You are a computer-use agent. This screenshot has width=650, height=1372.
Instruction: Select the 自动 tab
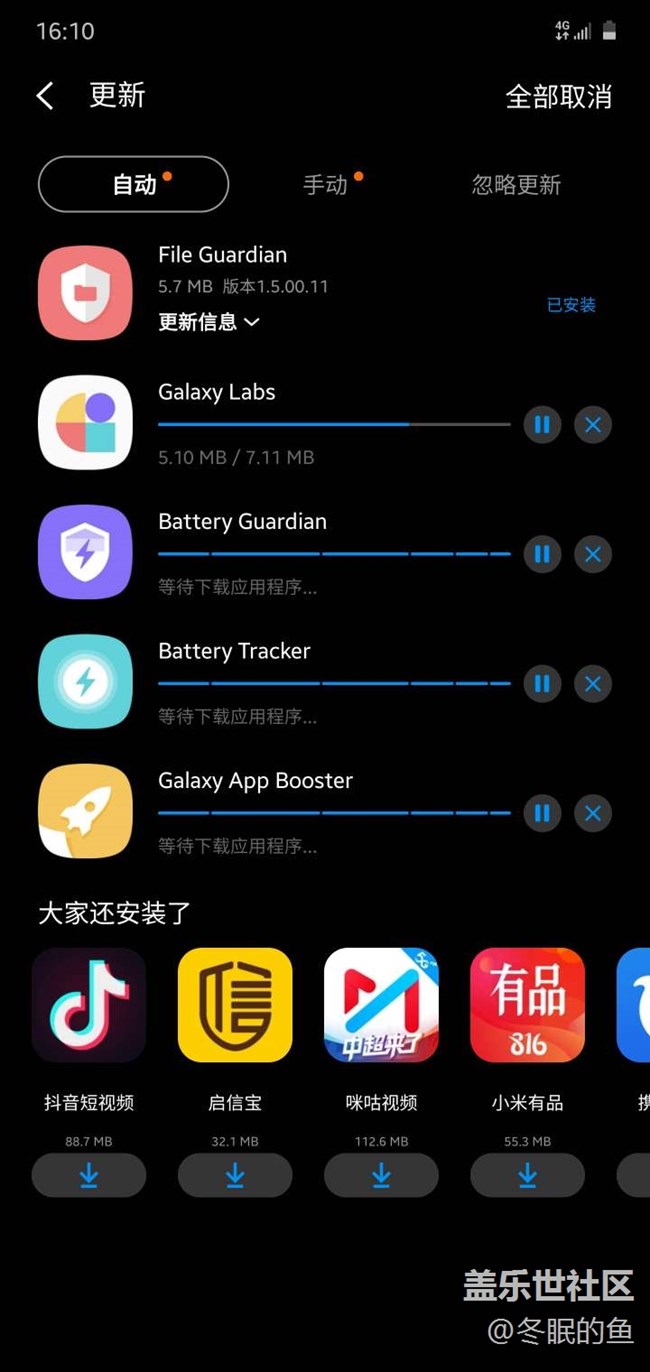tap(133, 184)
